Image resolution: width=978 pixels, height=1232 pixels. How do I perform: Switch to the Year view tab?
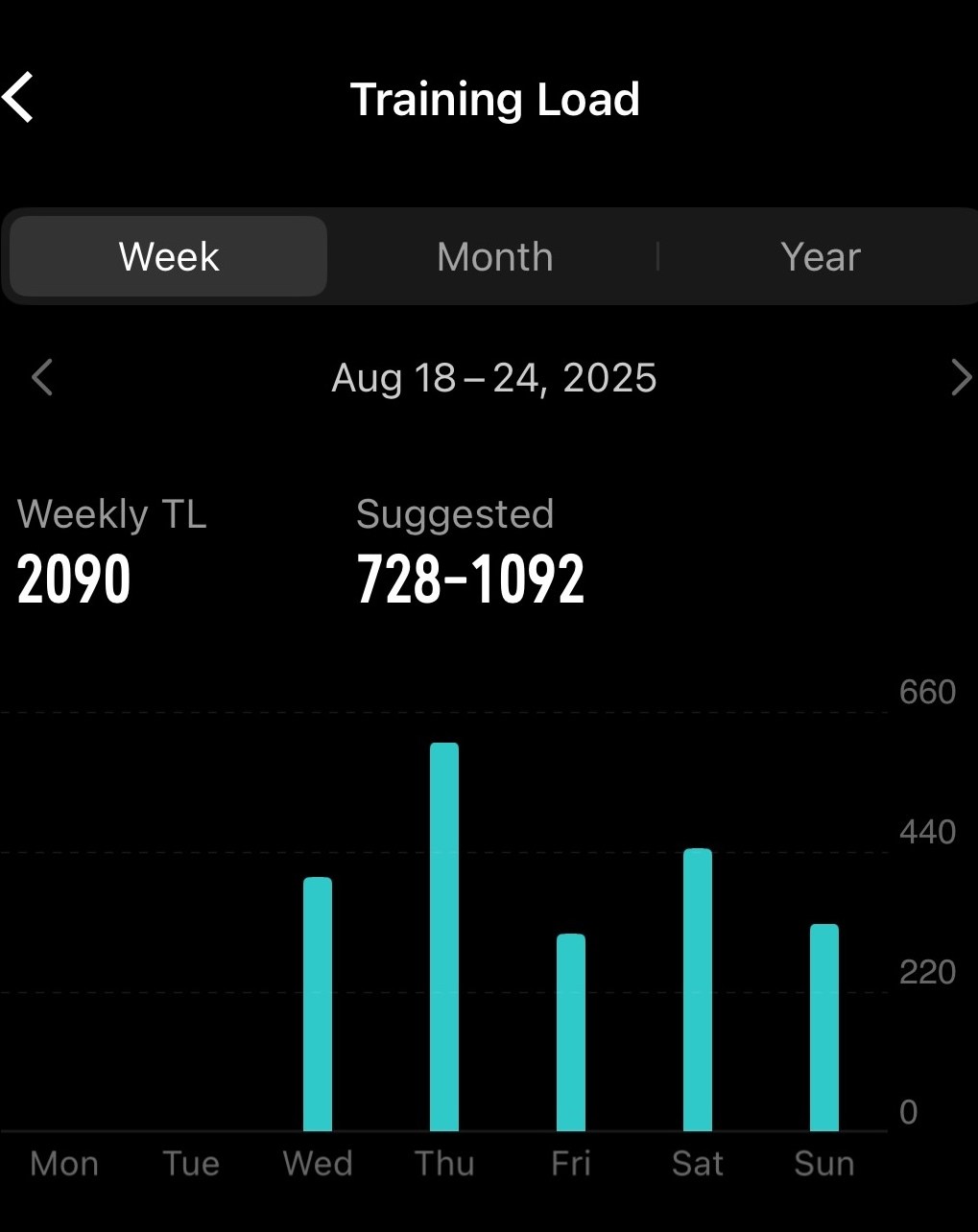[x=820, y=256]
